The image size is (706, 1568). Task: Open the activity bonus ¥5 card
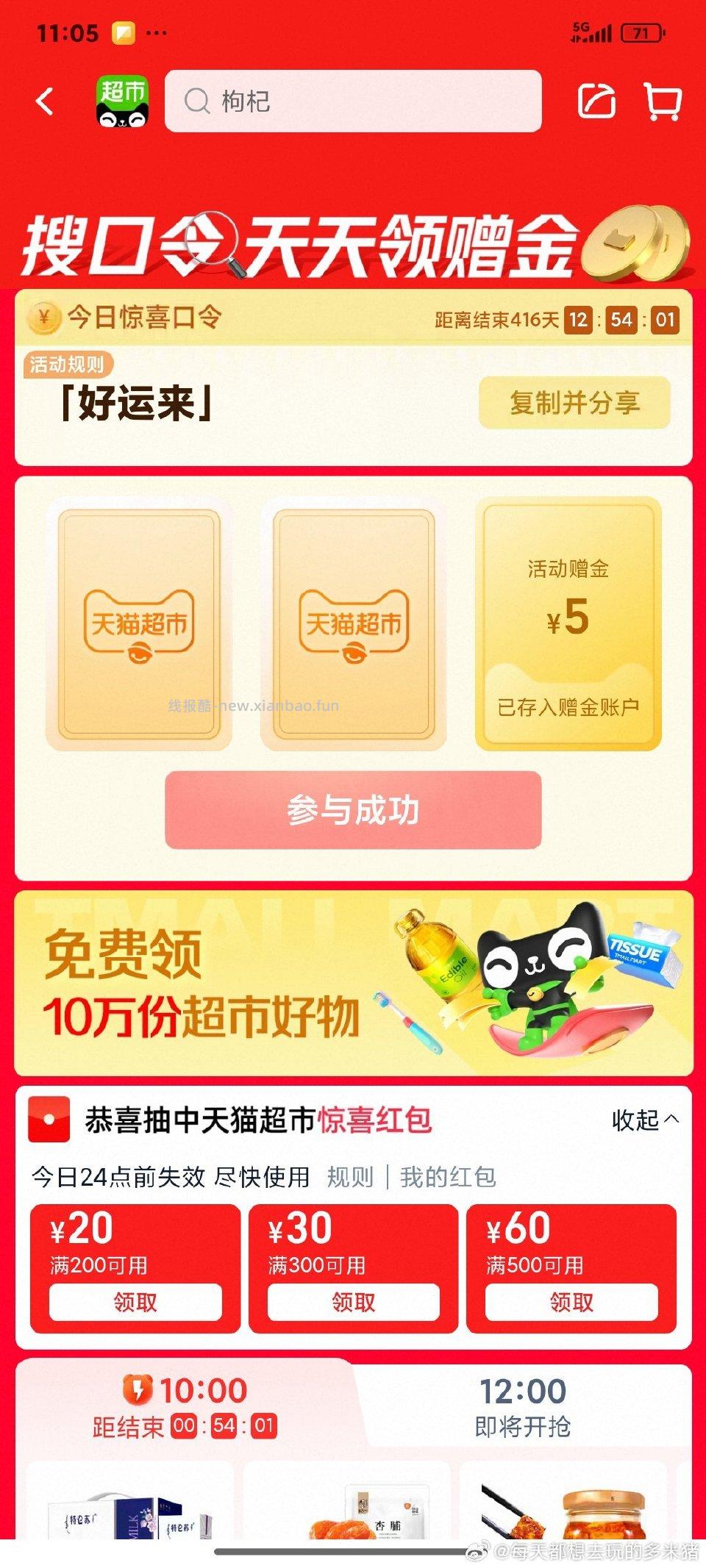tap(568, 623)
